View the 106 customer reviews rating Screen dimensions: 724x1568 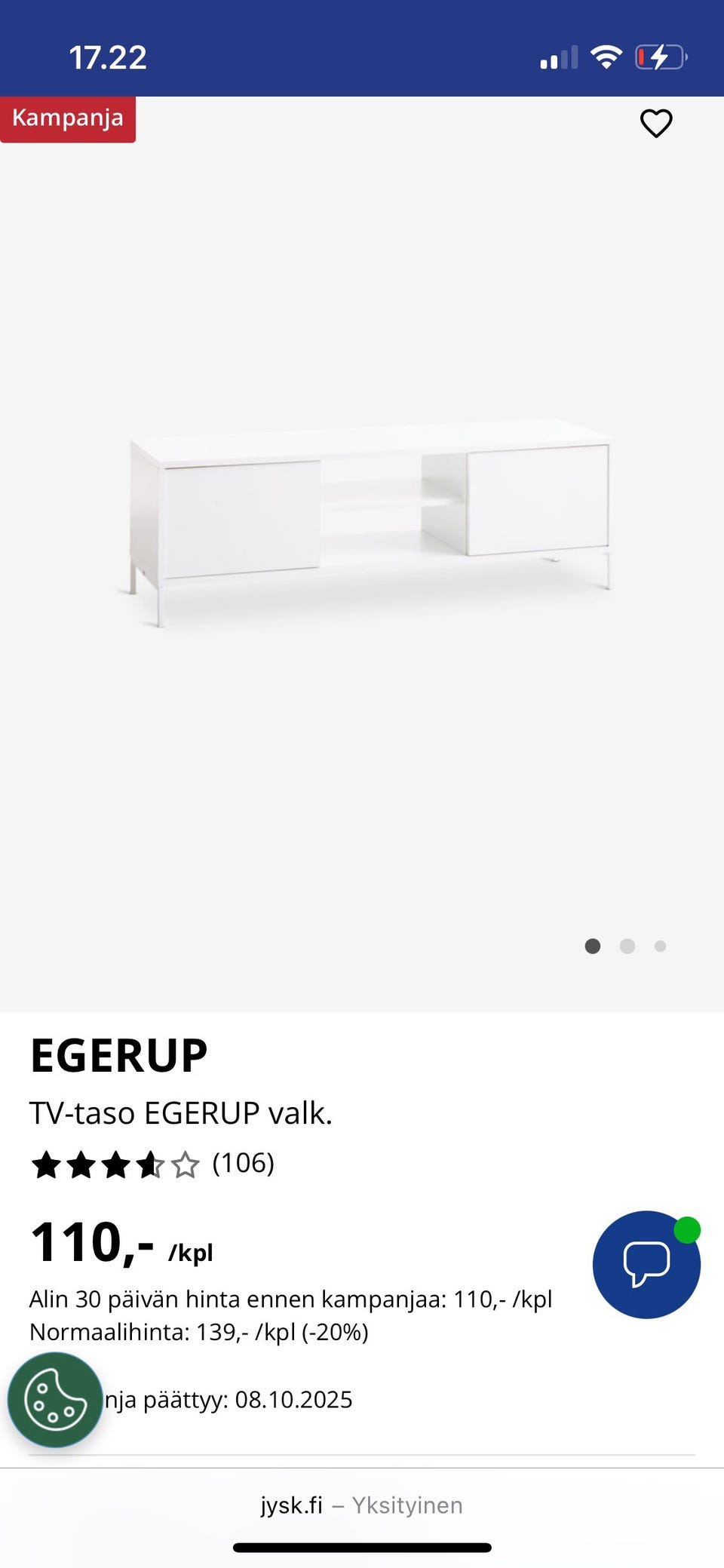pos(152,1164)
